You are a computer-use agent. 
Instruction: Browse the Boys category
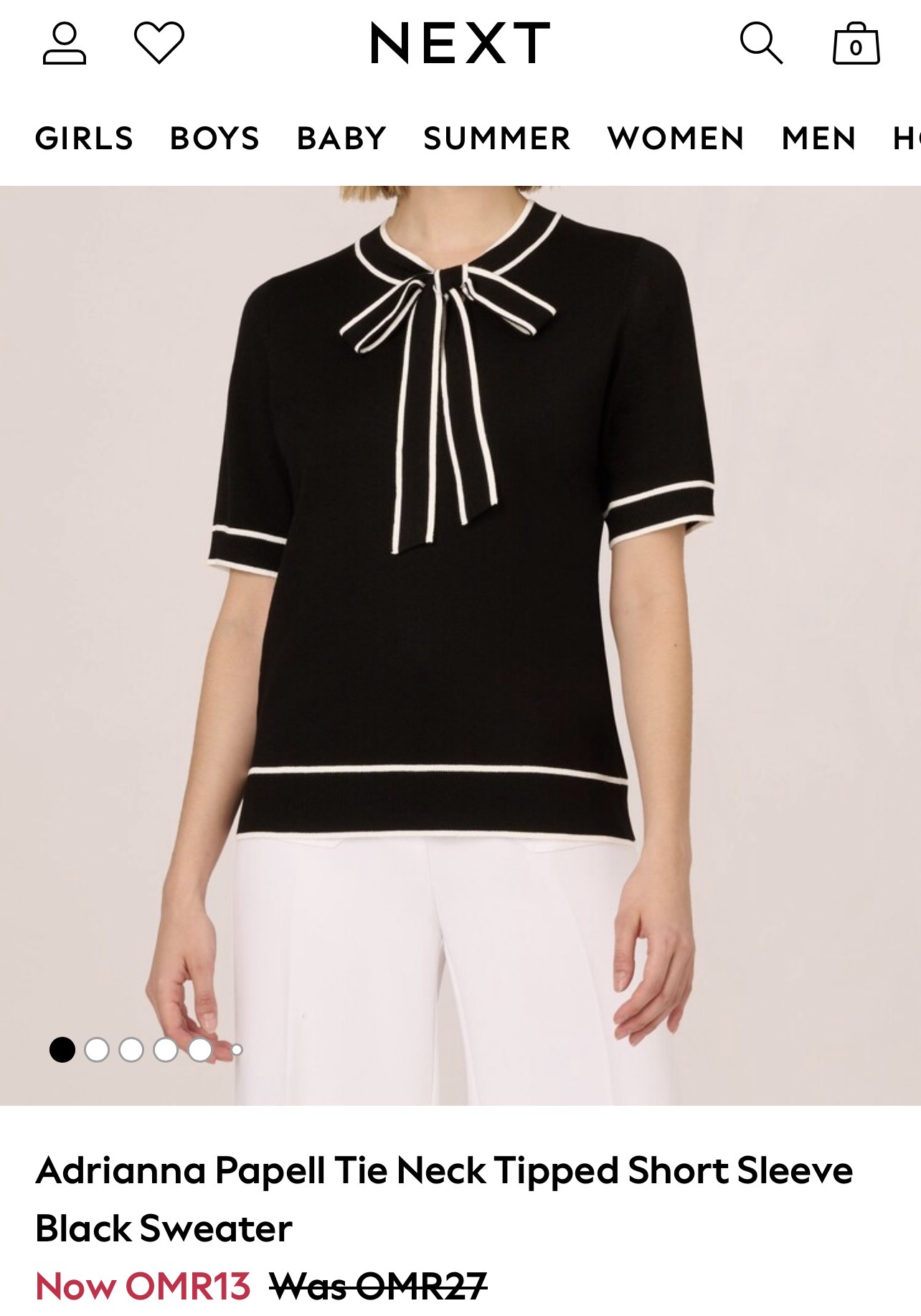pos(215,138)
